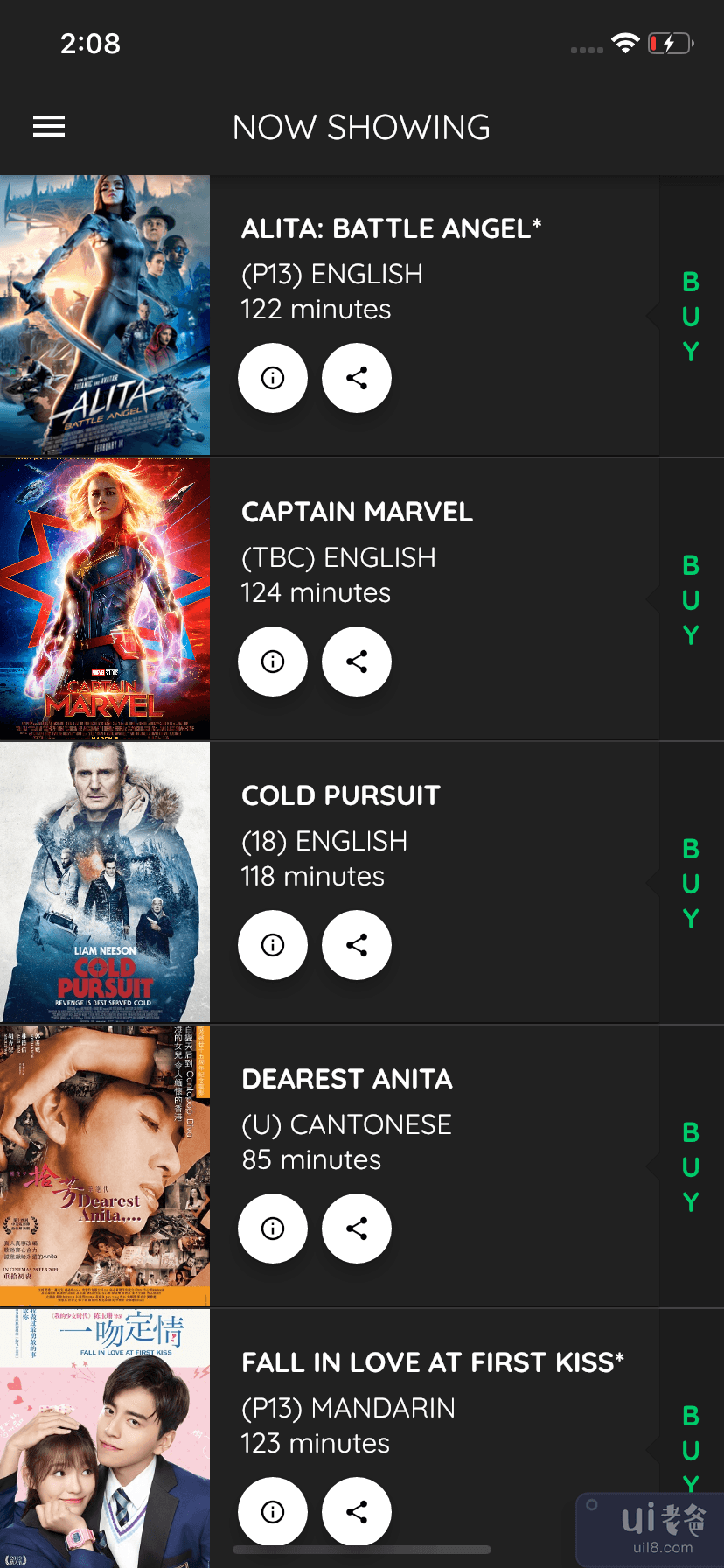Tap BUY for Cold Pursuit
This screenshot has width=724, height=1568.
tap(690, 883)
